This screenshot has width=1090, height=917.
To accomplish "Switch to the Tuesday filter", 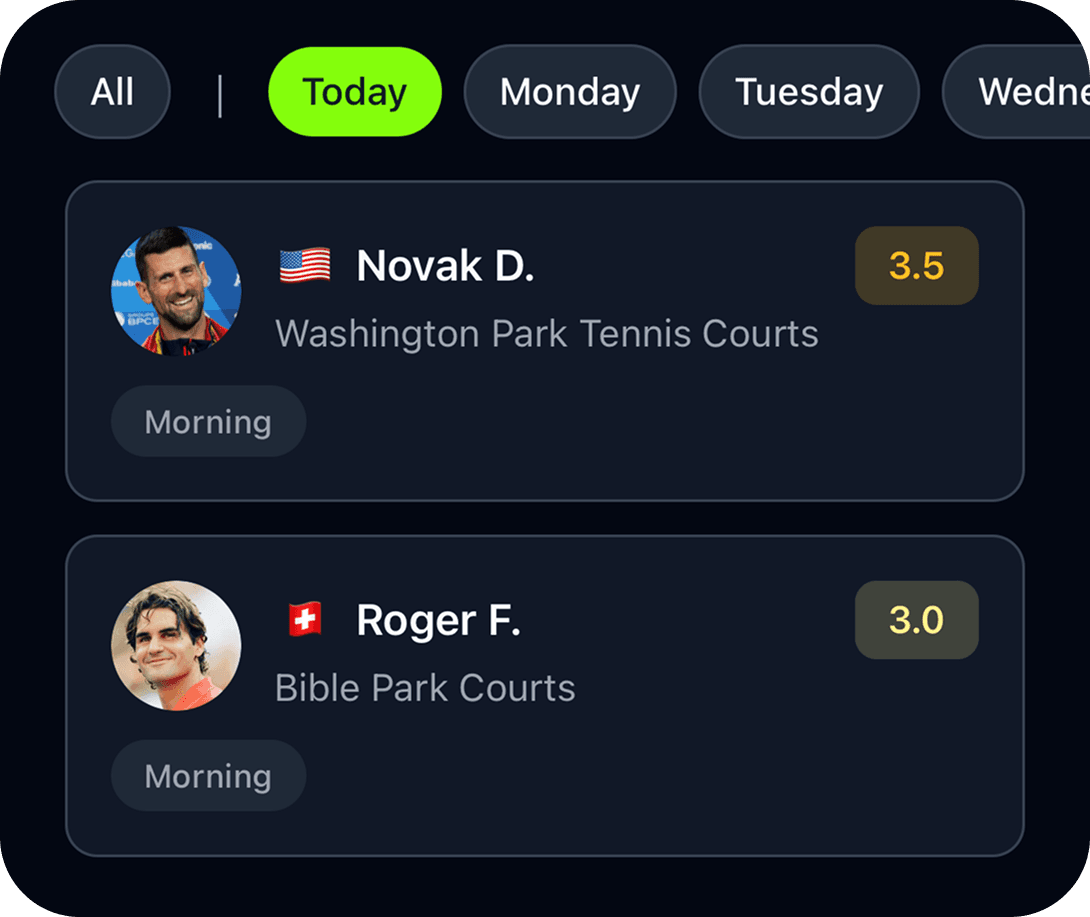I will tap(809, 92).
